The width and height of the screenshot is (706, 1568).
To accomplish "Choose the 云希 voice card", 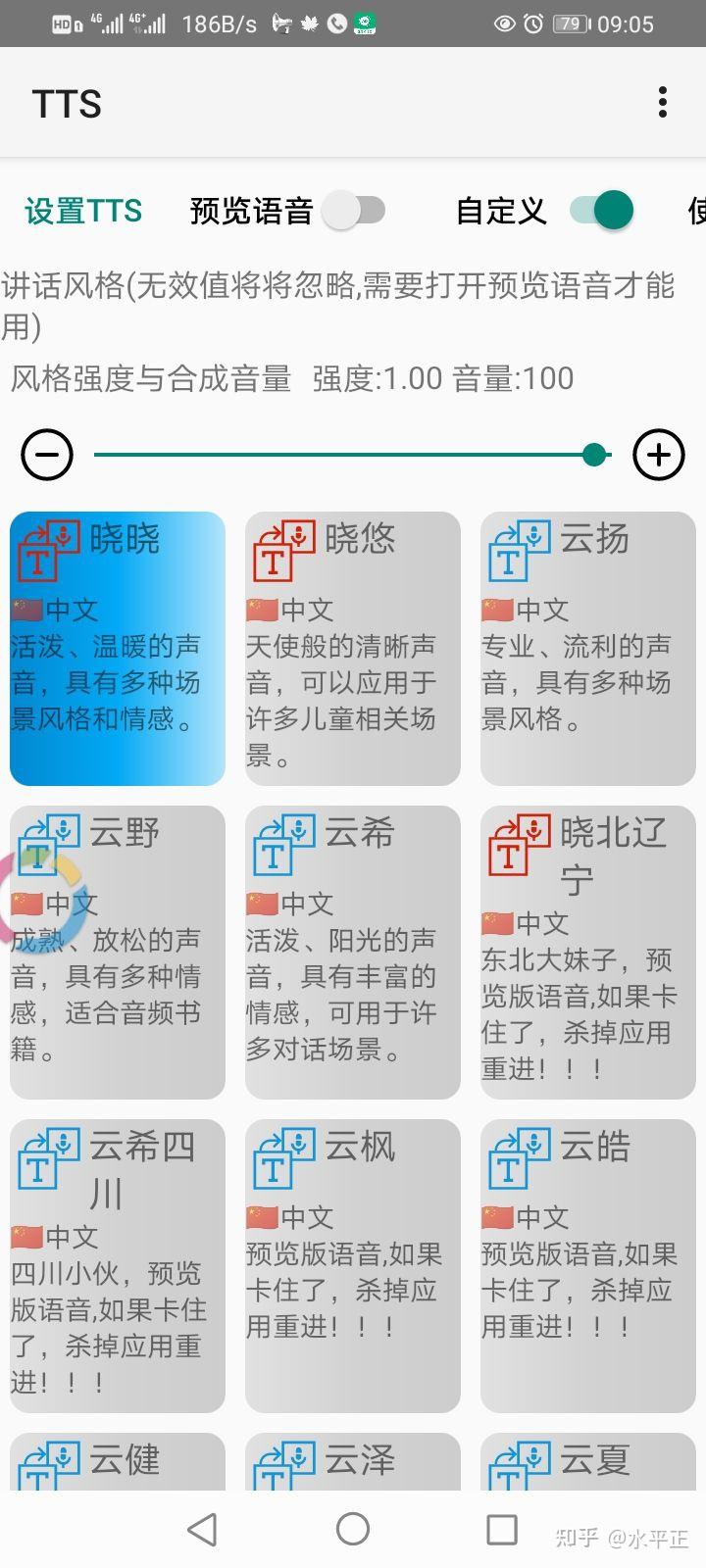I will pyautogui.click(x=353, y=953).
